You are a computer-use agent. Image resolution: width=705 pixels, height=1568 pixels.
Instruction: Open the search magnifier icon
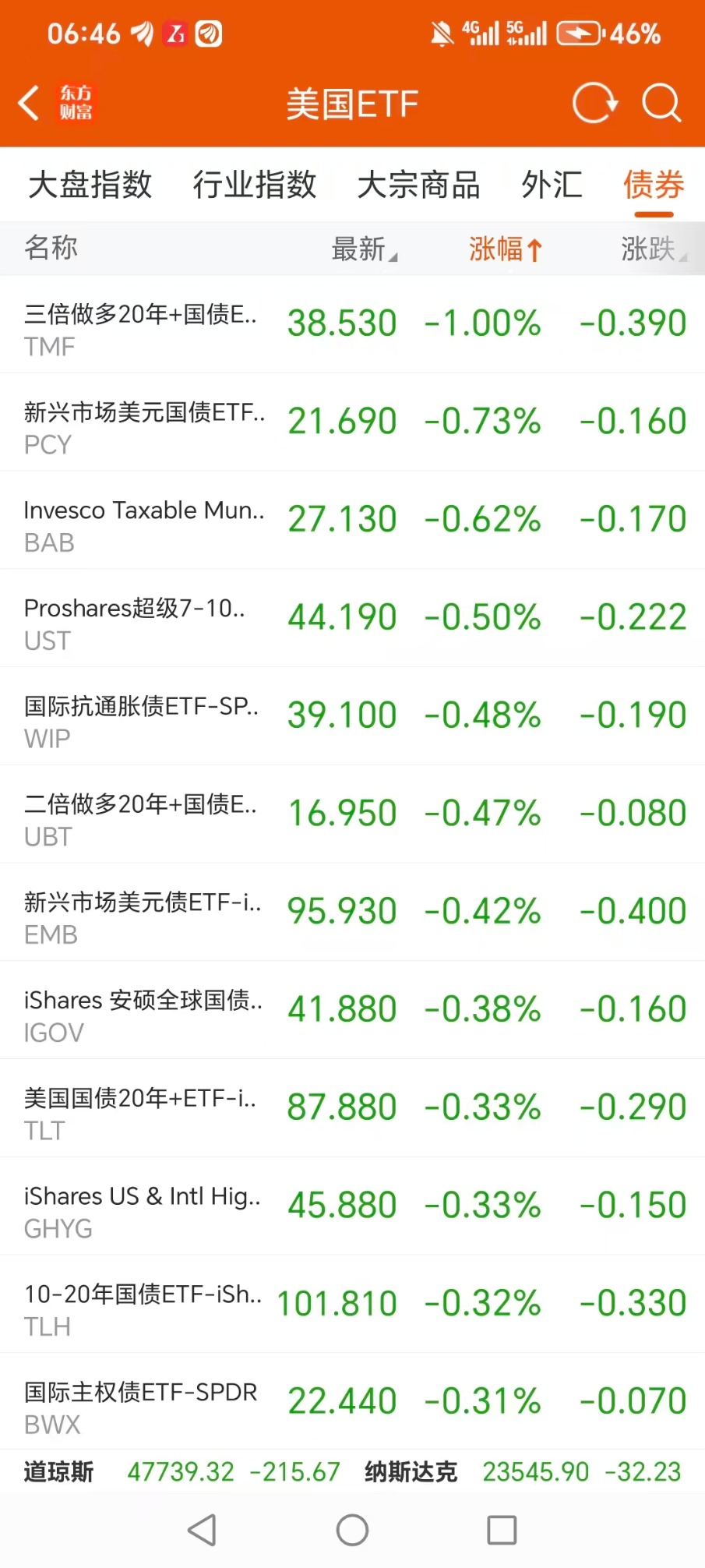(661, 104)
